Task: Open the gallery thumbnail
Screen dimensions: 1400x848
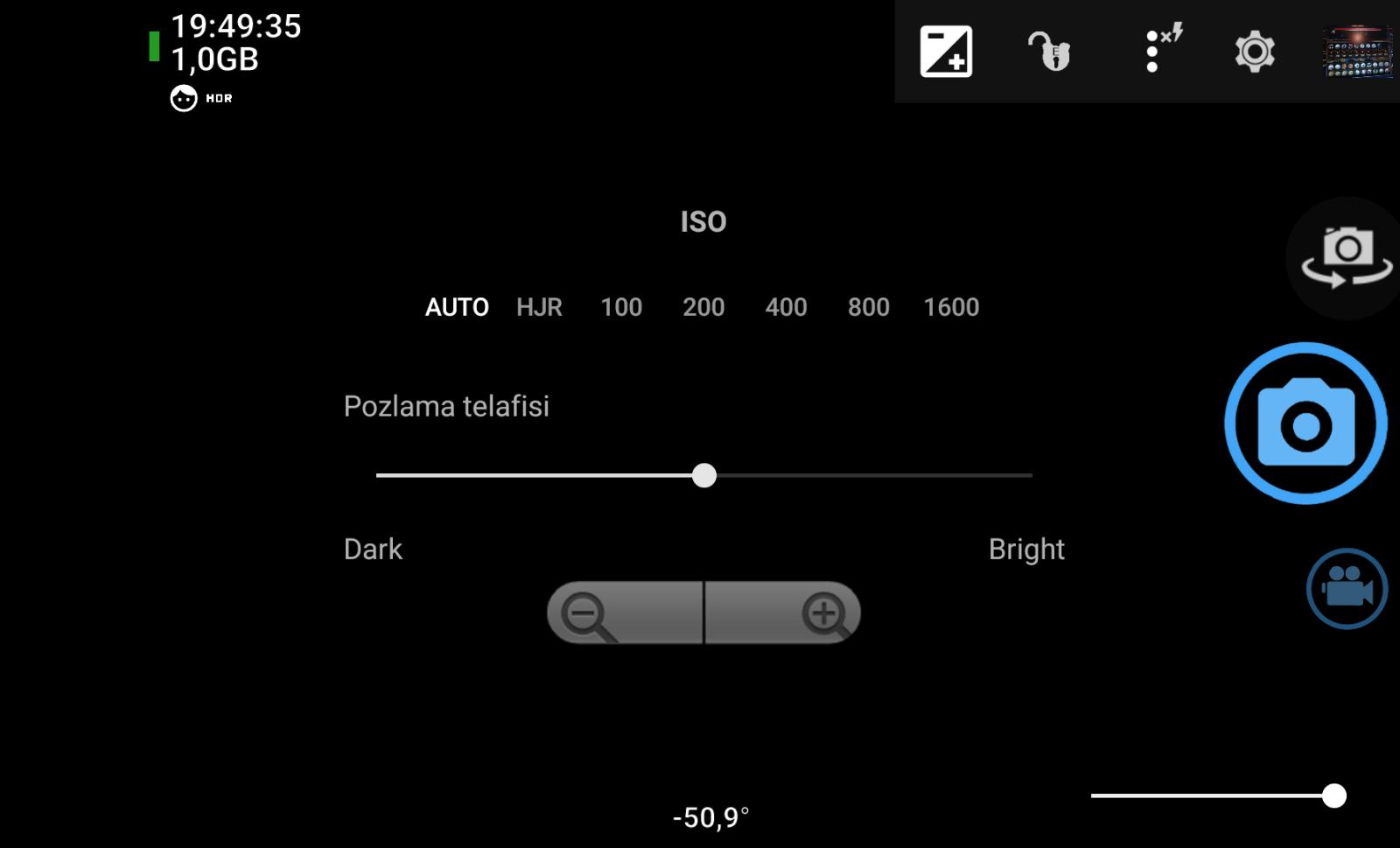Action: point(1356,52)
